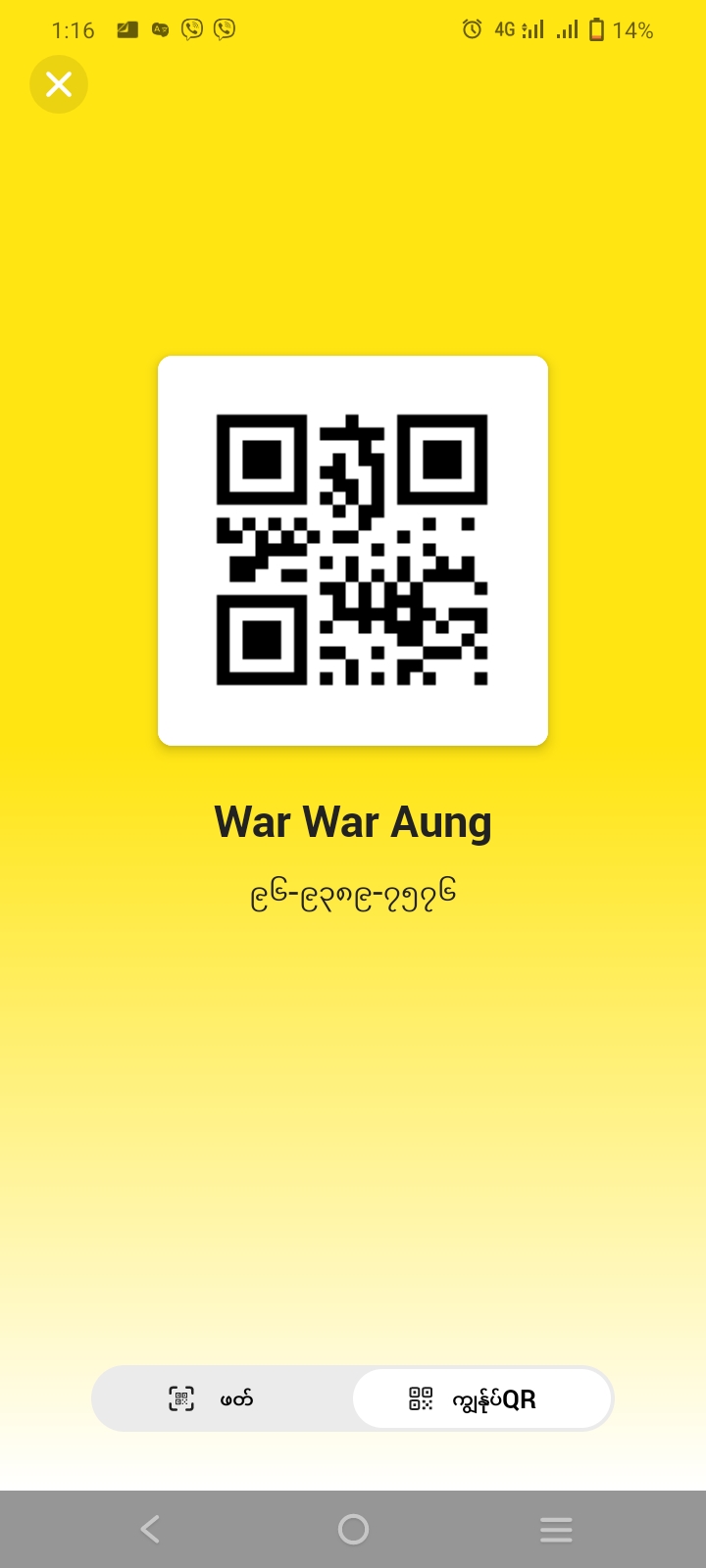Viewport: 706px width, 1568px height.
Task: Open the recent apps menu
Action: 555,1529
